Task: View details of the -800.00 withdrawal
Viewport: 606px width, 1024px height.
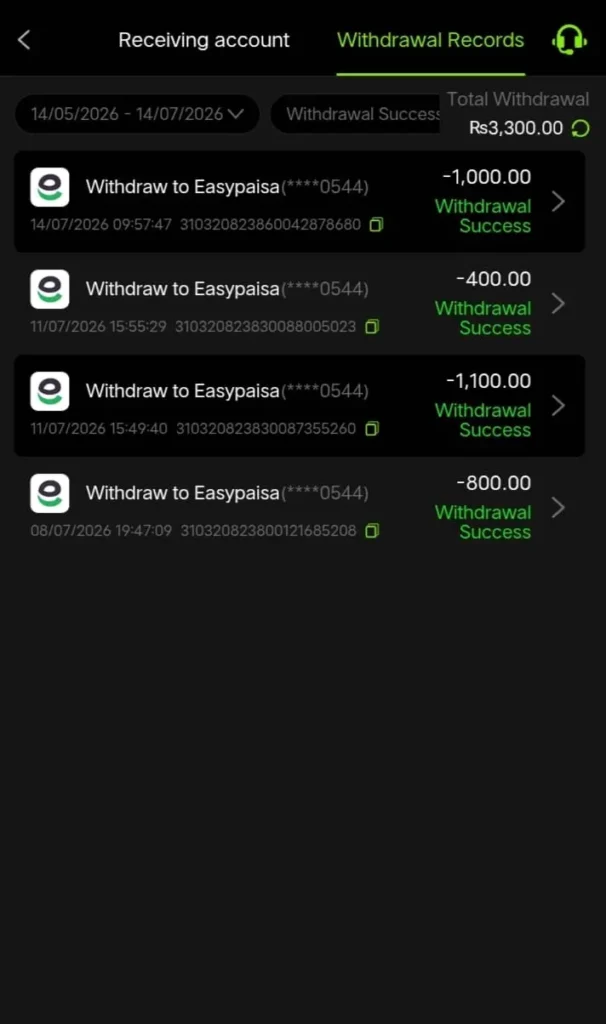Action: (x=300, y=507)
